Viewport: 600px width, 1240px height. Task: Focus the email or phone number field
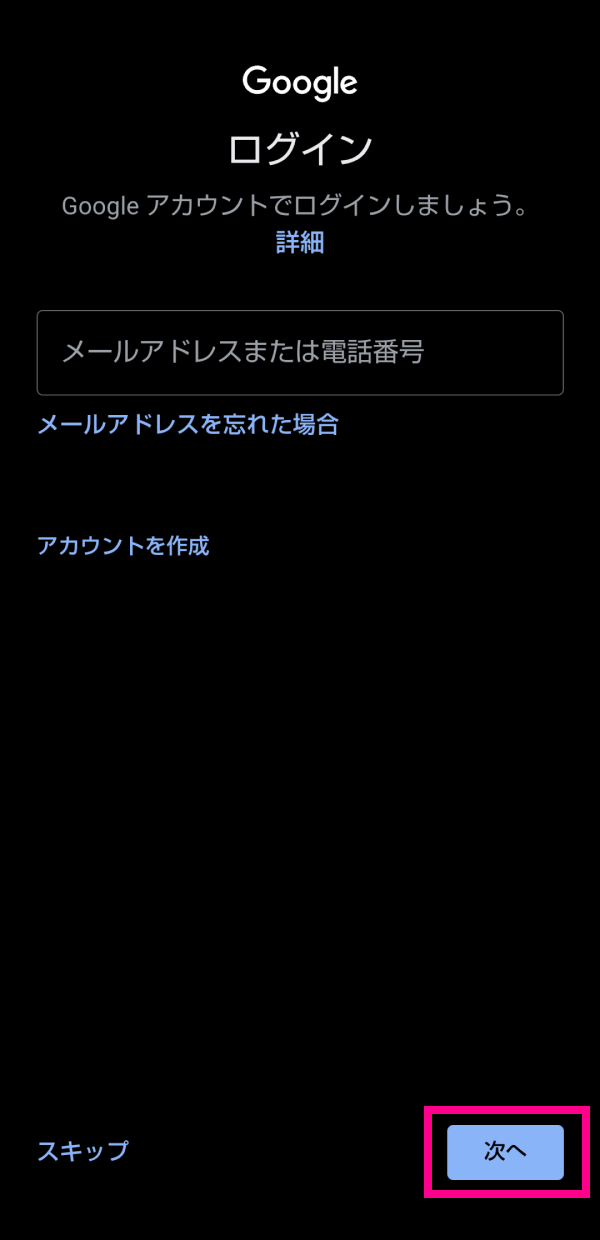point(300,352)
